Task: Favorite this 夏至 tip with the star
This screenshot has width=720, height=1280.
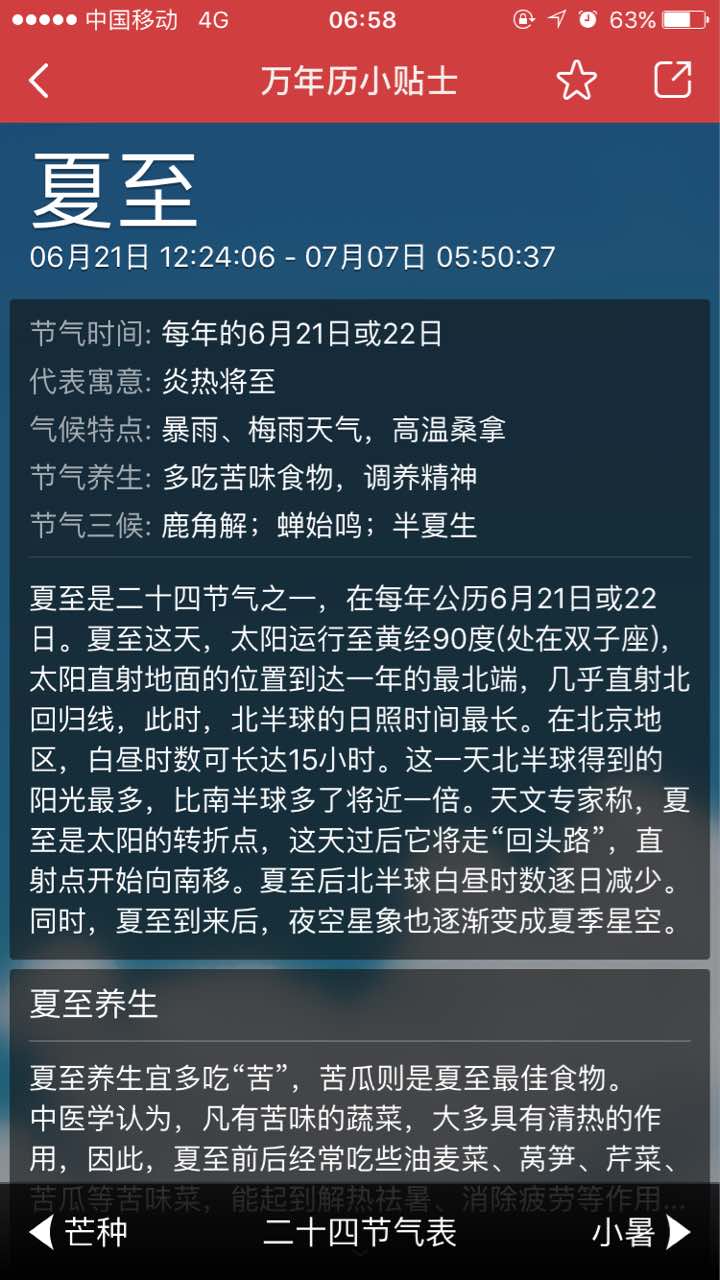Action: [577, 81]
